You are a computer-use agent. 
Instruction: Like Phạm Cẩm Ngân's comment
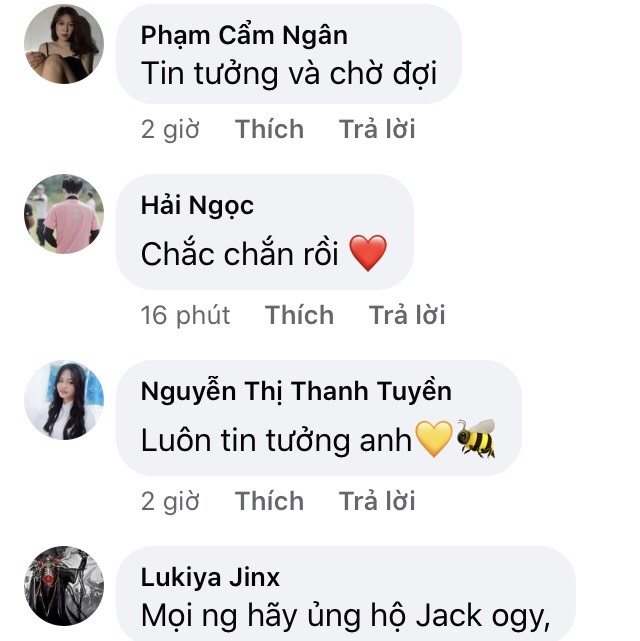(x=269, y=129)
